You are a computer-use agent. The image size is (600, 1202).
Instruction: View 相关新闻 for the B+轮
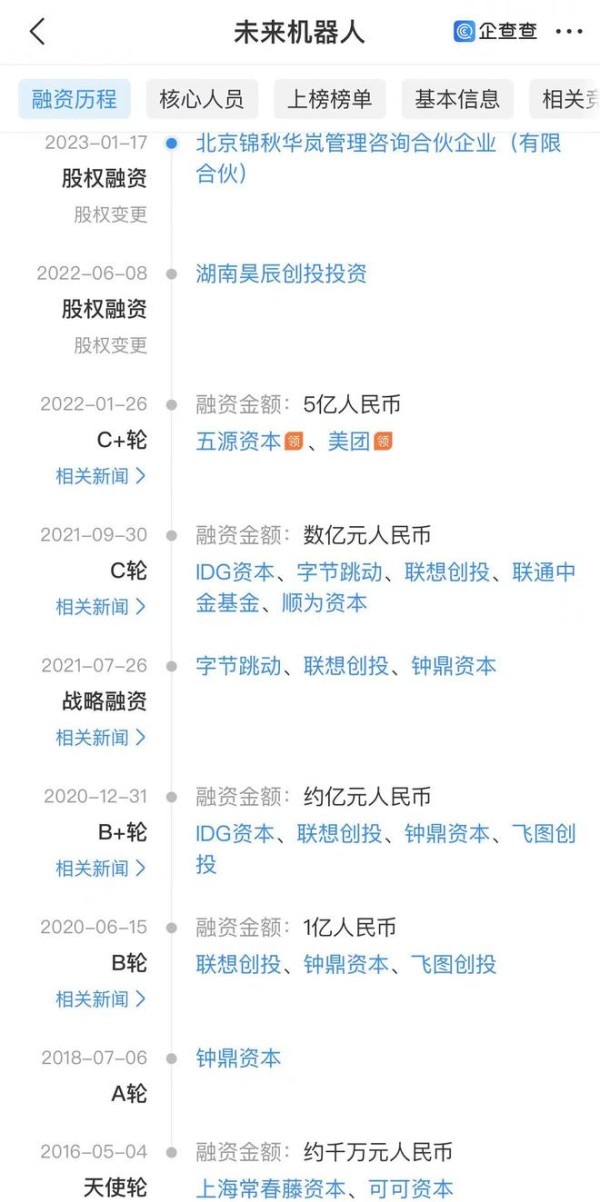click(x=101, y=869)
